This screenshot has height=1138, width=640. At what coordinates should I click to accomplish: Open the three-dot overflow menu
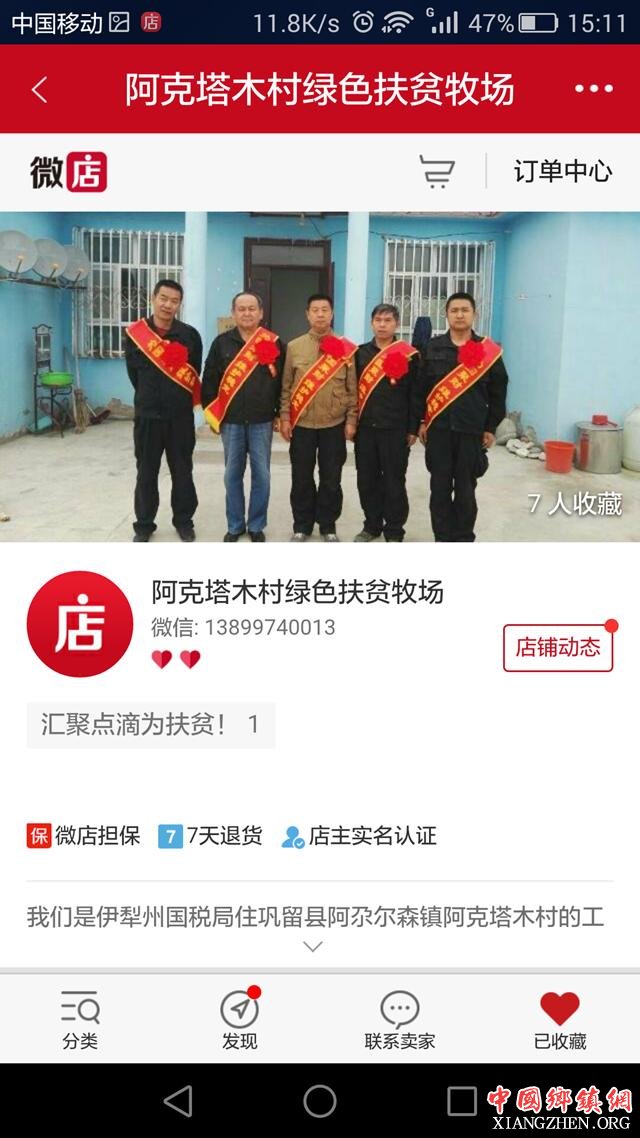(x=593, y=89)
